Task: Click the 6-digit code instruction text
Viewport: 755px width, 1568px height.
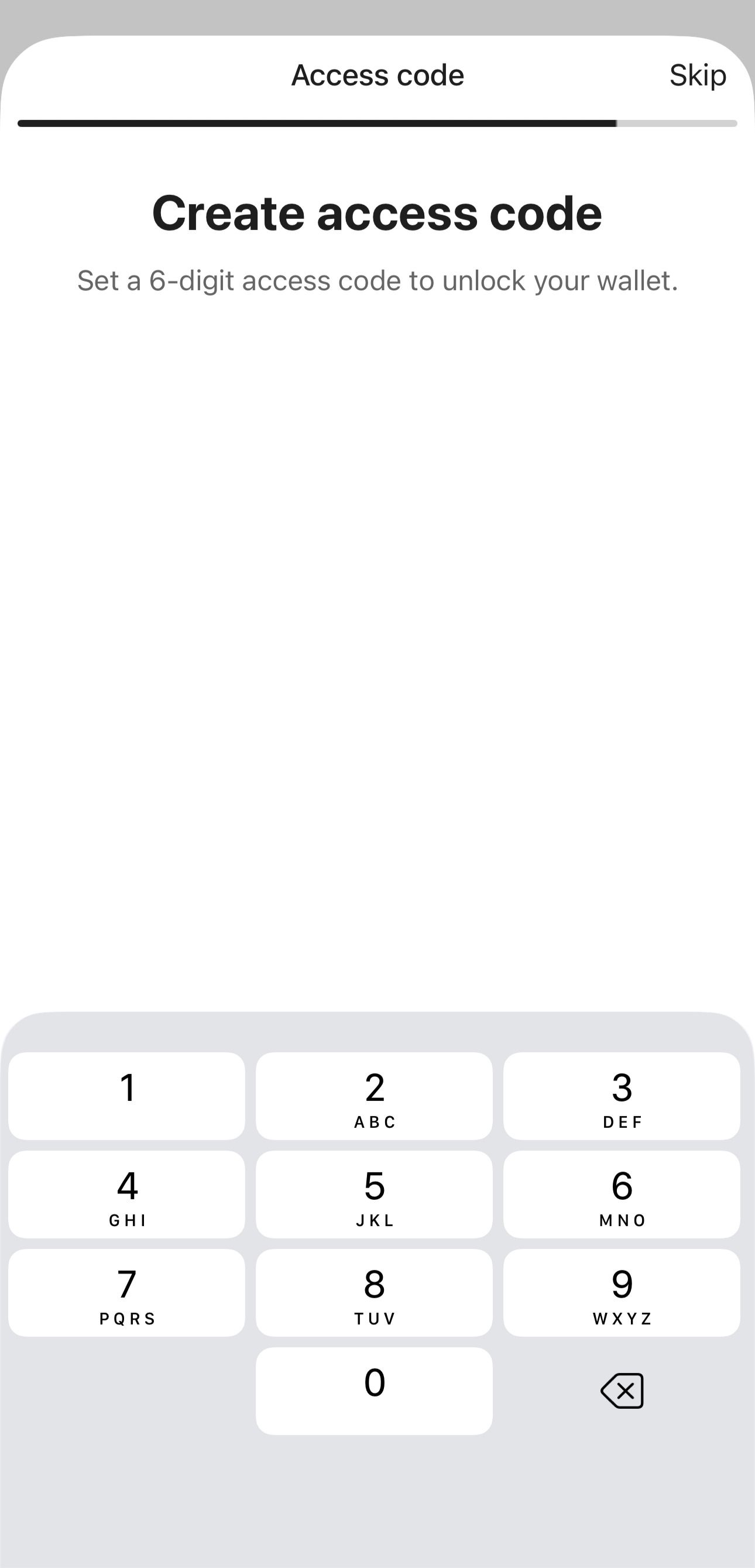Action: coord(377,280)
